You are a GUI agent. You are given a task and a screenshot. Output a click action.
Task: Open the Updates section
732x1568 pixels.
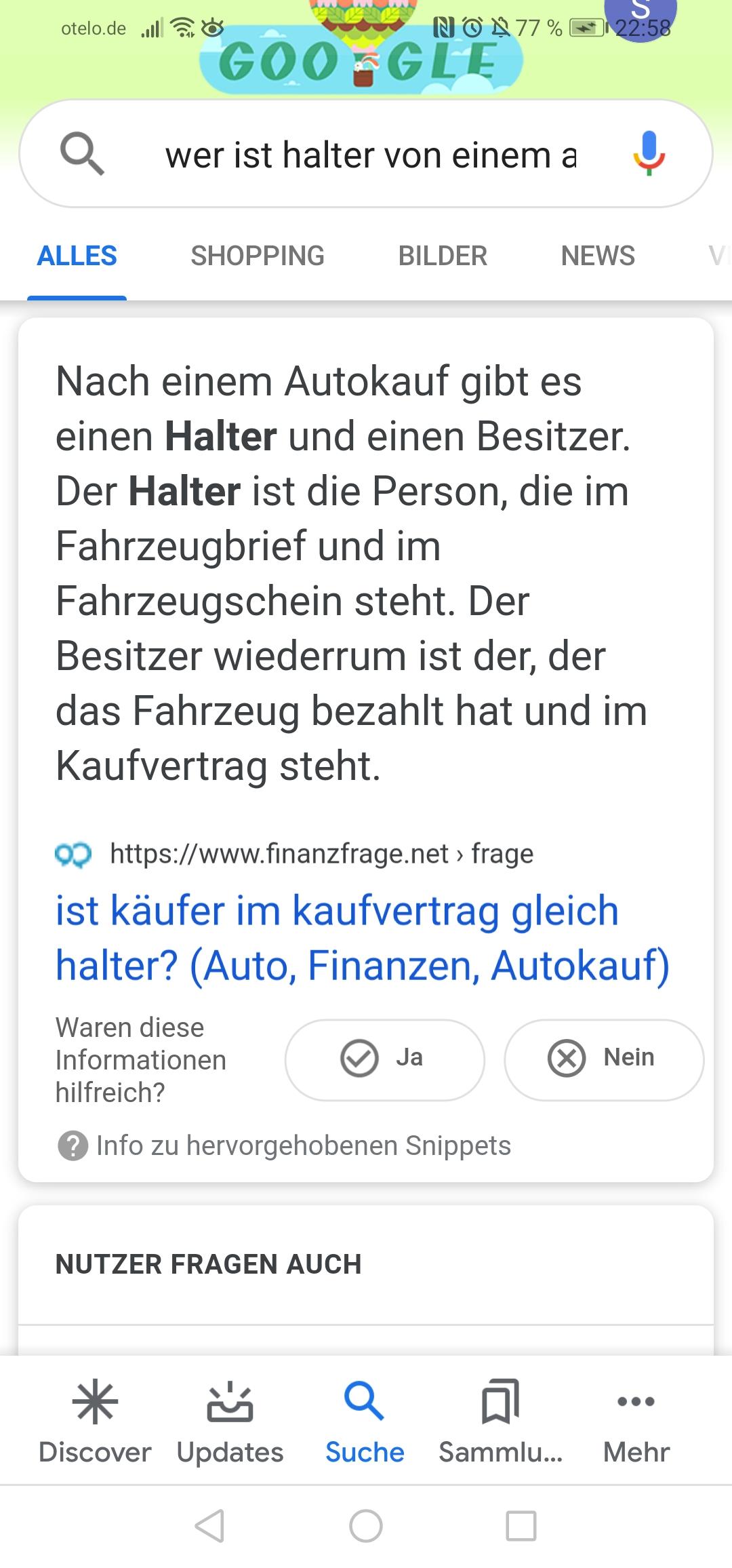coord(230,1419)
